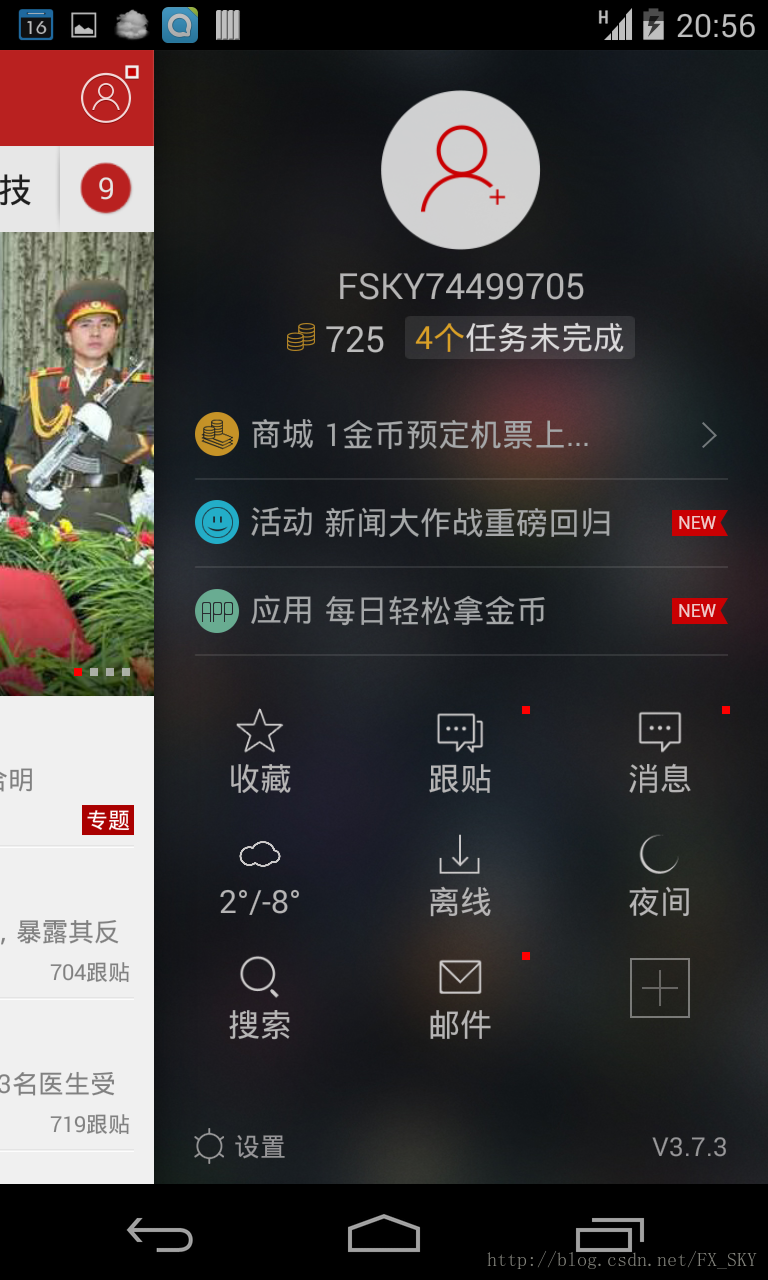Open the soldier headline image
The width and height of the screenshot is (768, 1280).
76,460
